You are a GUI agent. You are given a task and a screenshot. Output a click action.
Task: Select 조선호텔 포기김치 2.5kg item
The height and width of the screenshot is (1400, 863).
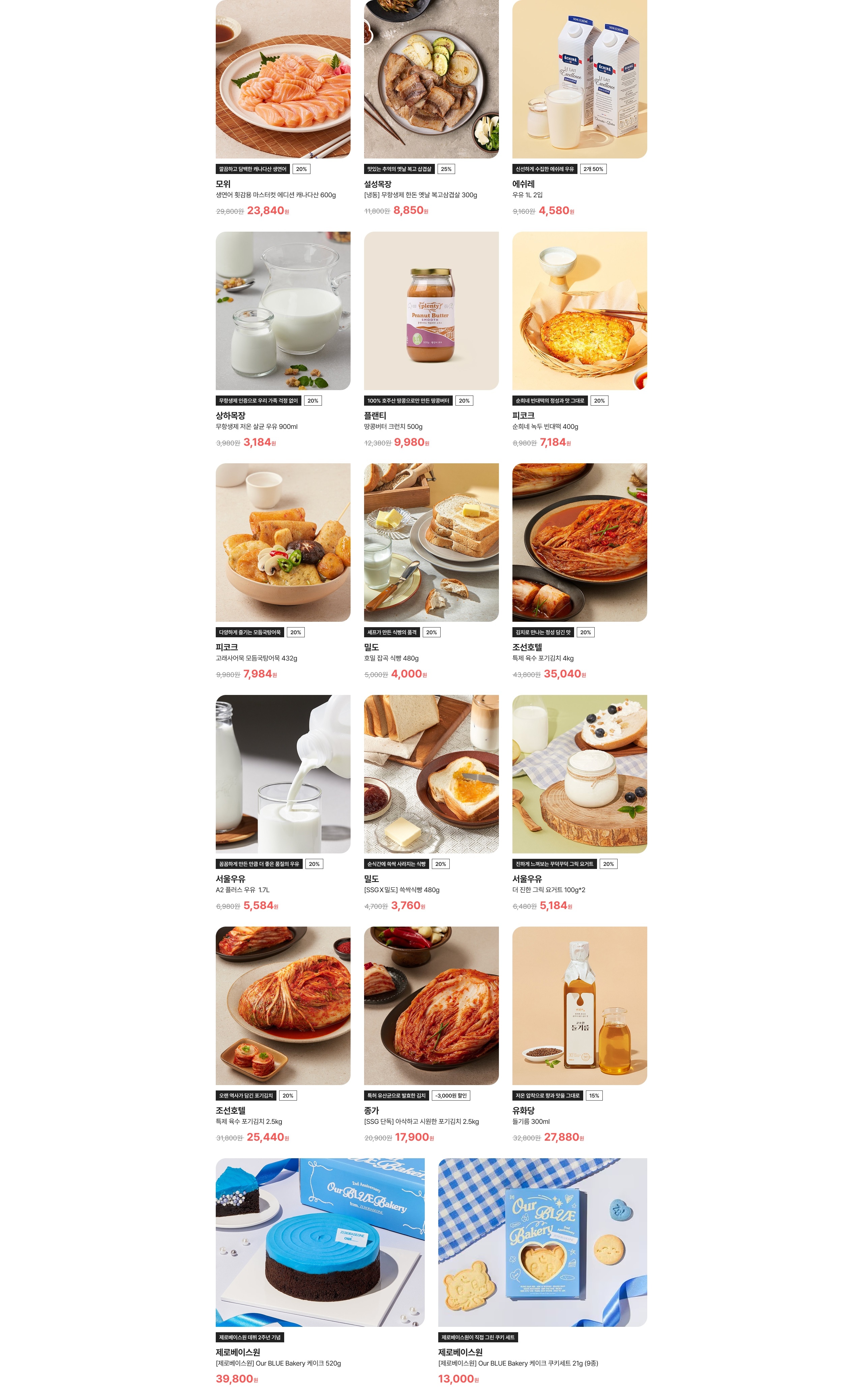(282, 1005)
